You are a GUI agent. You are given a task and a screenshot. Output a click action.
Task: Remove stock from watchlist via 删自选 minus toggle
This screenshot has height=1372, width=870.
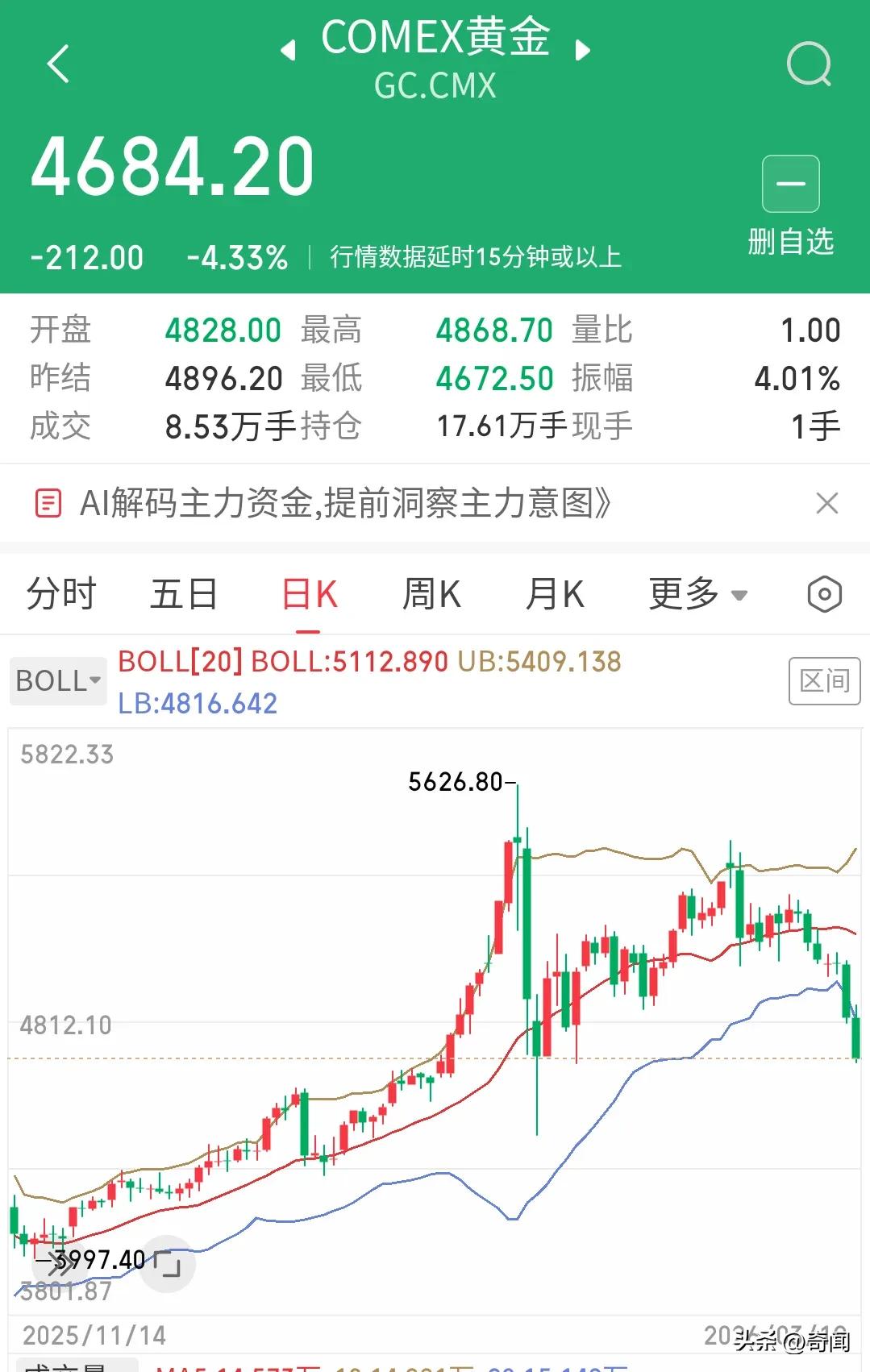pyautogui.click(x=790, y=183)
